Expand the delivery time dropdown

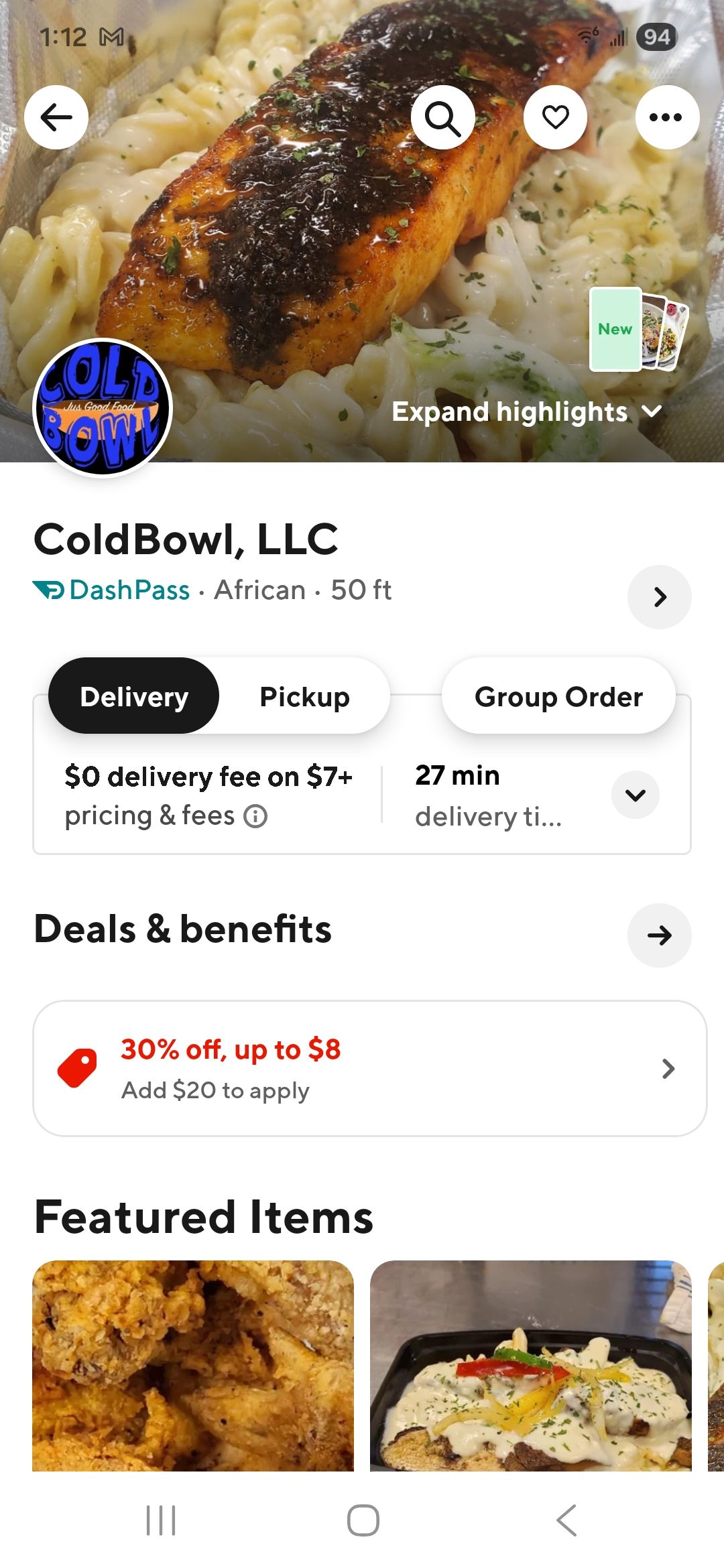635,795
